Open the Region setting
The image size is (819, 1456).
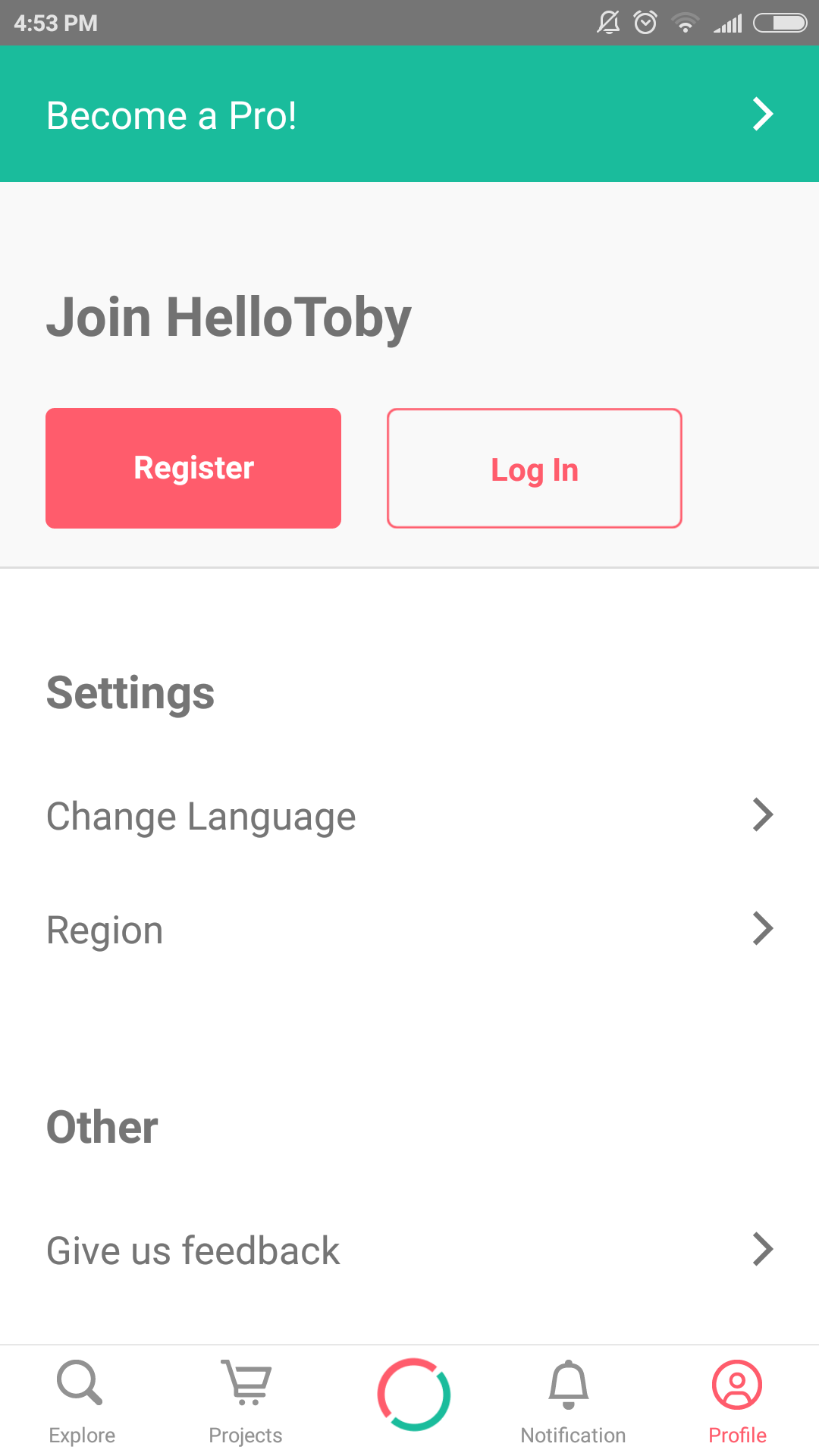tap(409, 930)
